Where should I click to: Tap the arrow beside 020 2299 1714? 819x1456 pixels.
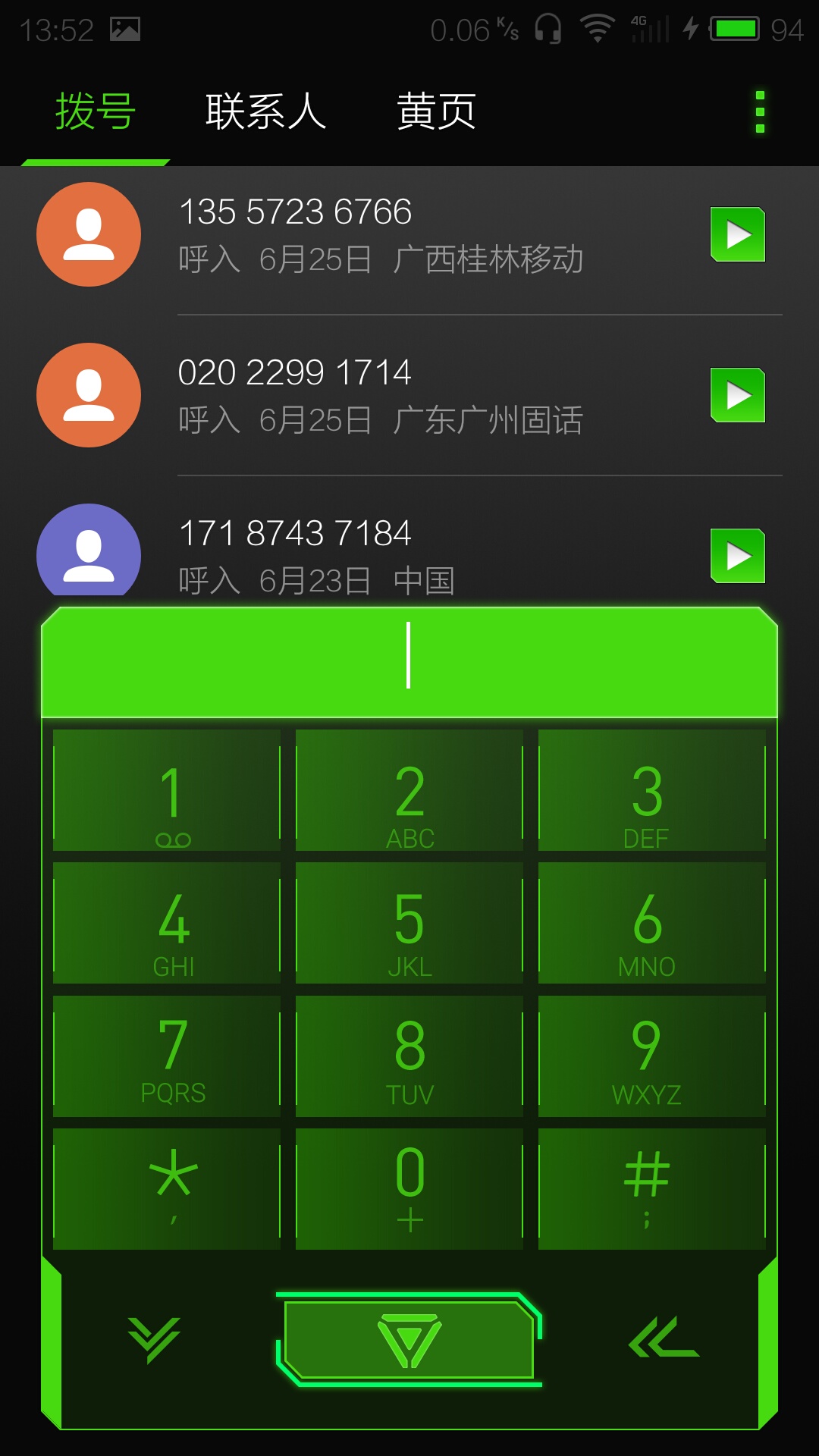[738, 395]
